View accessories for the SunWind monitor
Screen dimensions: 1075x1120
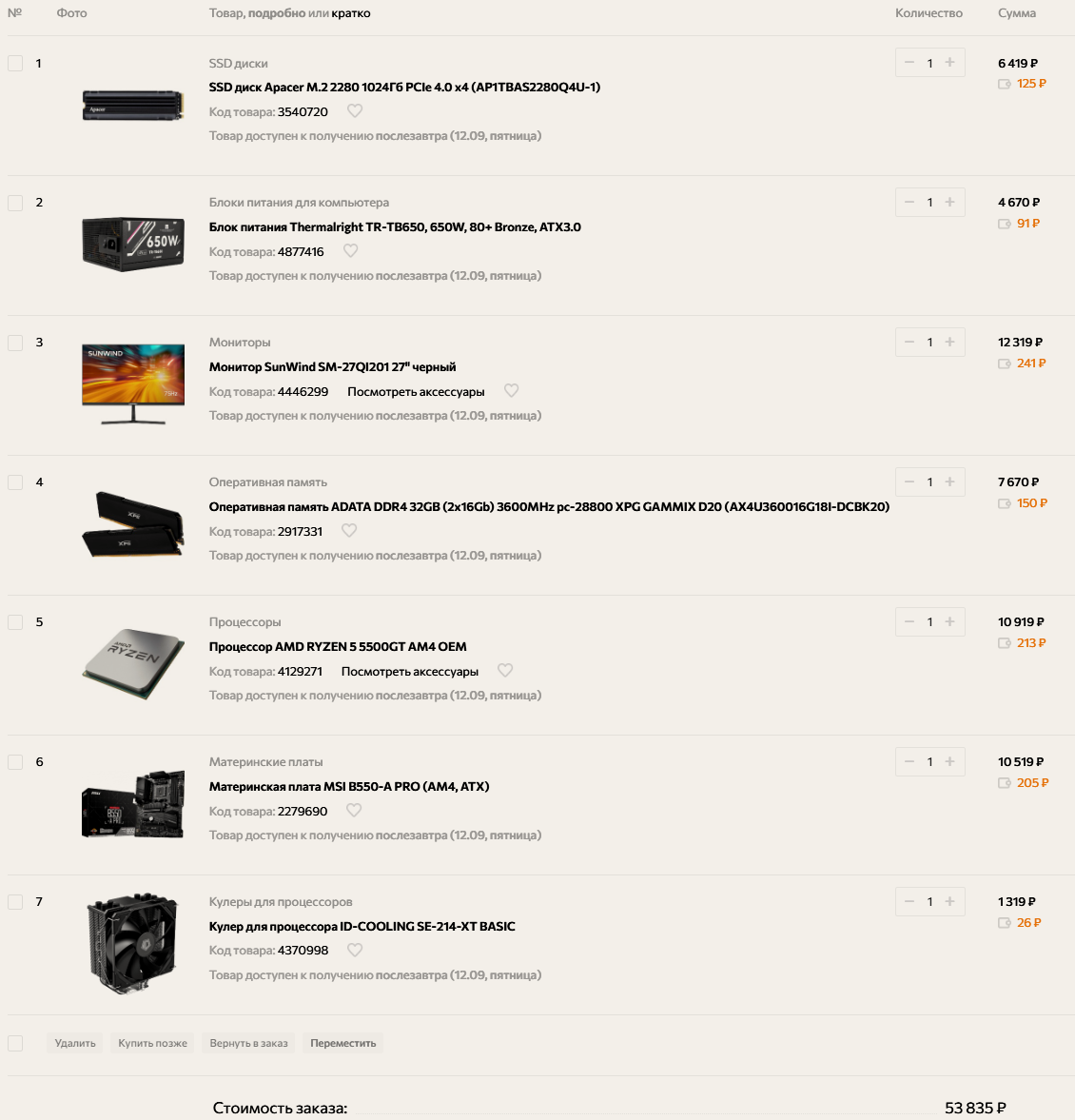416,392
